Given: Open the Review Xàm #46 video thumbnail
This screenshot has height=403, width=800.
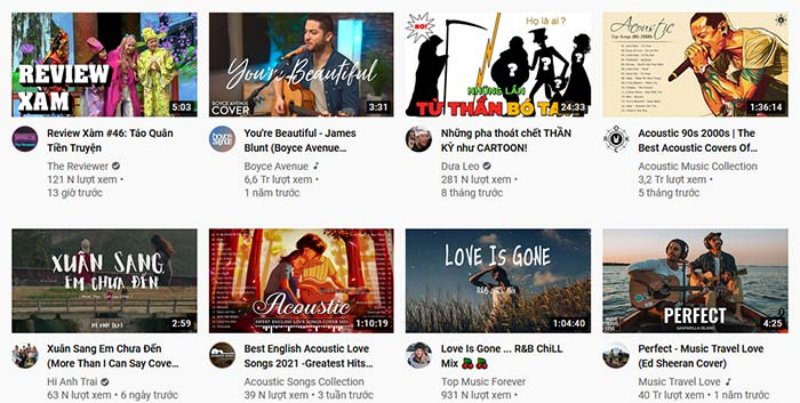Looking at the screenshot, I should coord(104,65).
